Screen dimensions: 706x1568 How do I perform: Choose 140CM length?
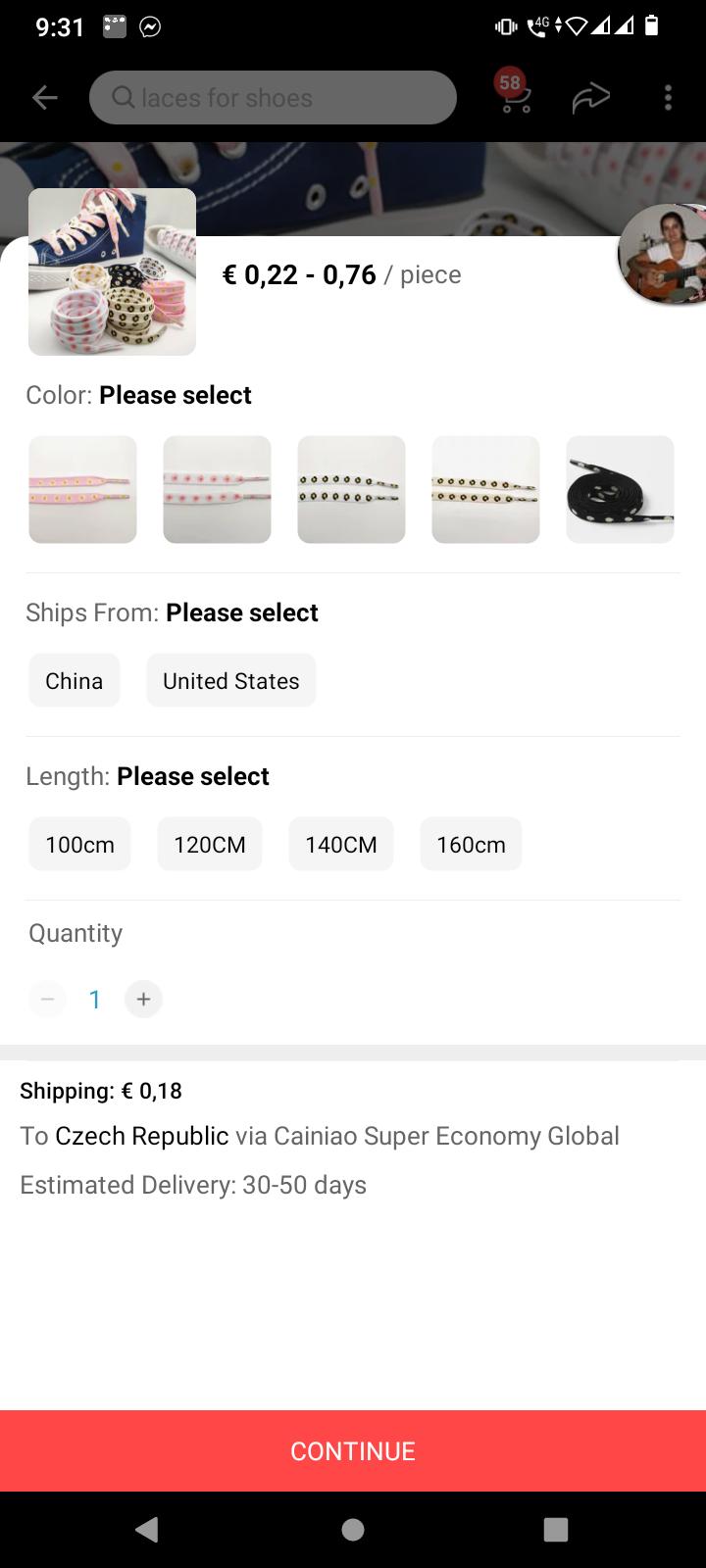pos(341,845)
